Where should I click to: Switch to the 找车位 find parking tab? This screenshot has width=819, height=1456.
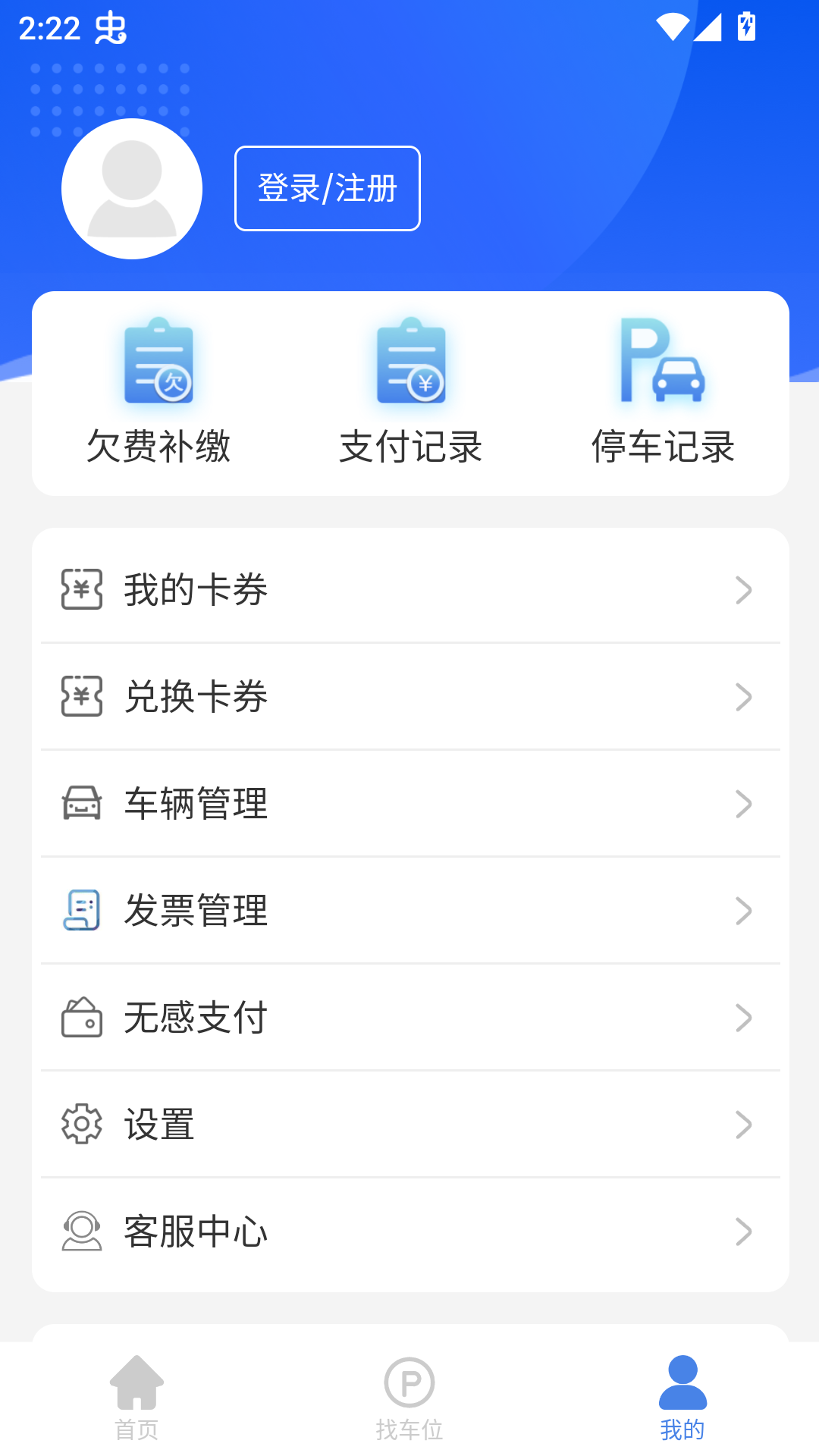coord(409,1398)
